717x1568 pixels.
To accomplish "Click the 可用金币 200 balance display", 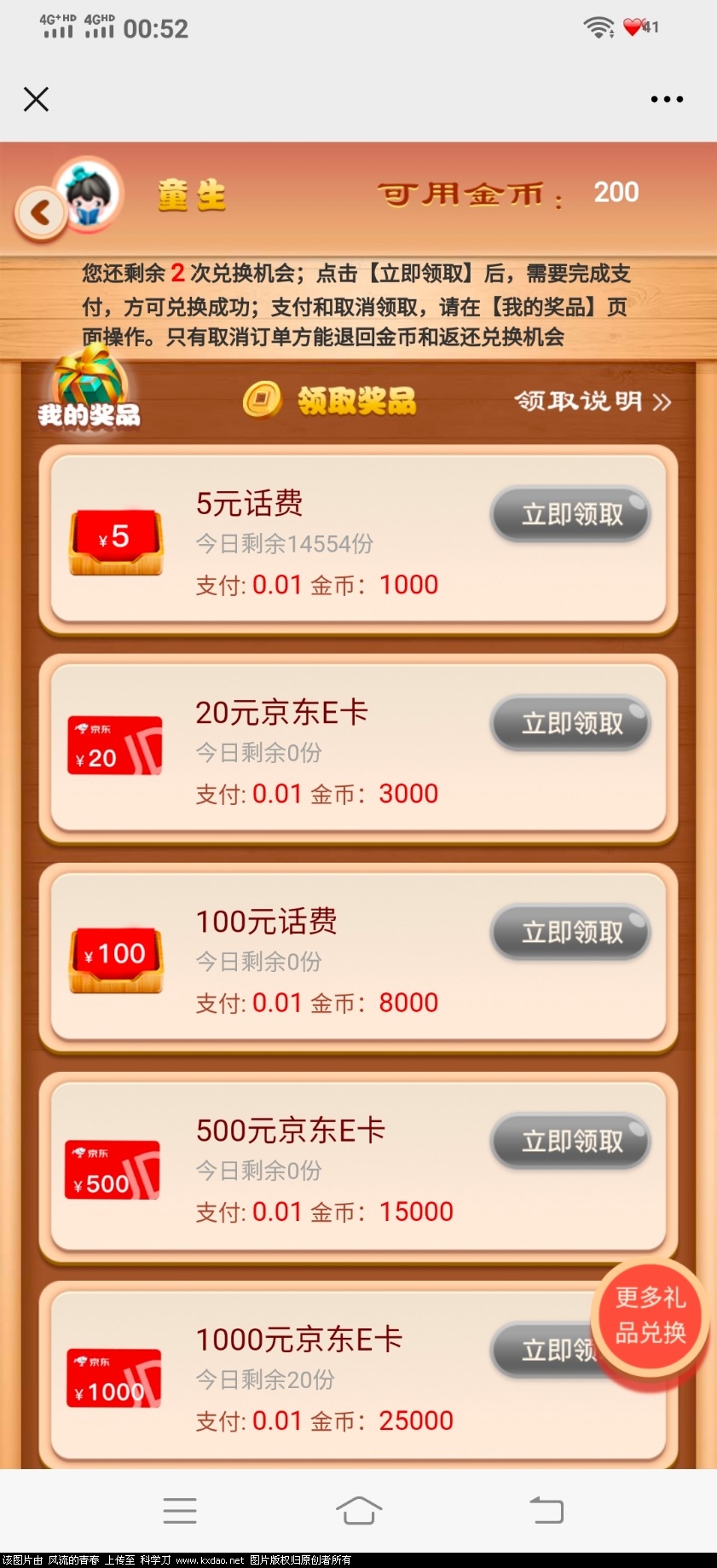I will (x=508, y=194).
